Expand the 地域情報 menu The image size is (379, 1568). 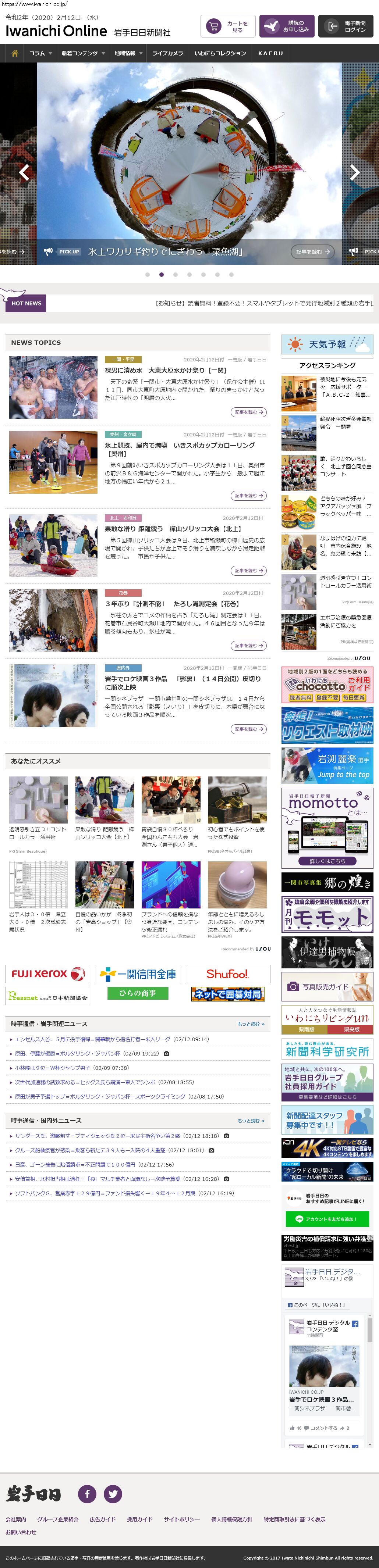pos(128,53)
